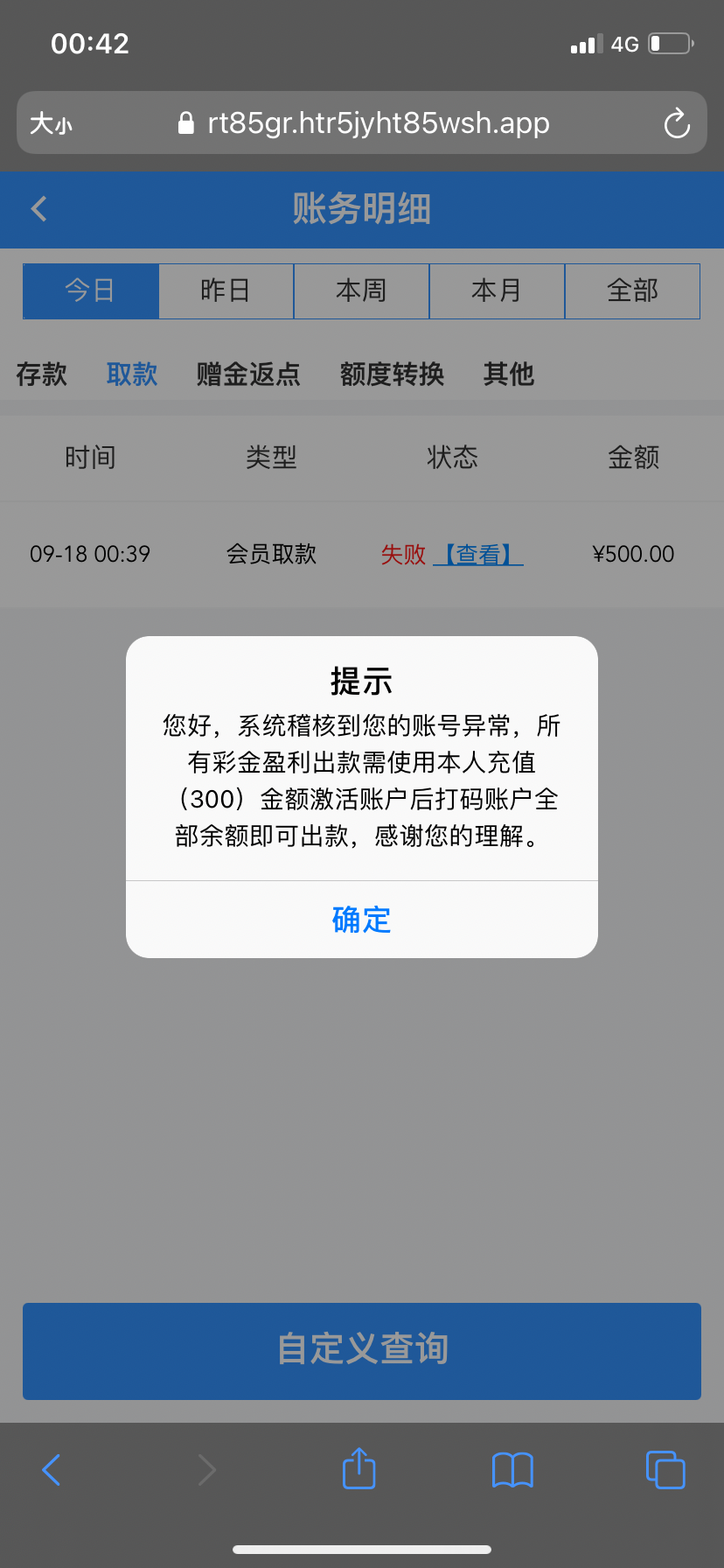This screenshot has height=1568, width=724.
Task: Open the 本周 records view
Action: click(361, 290)
